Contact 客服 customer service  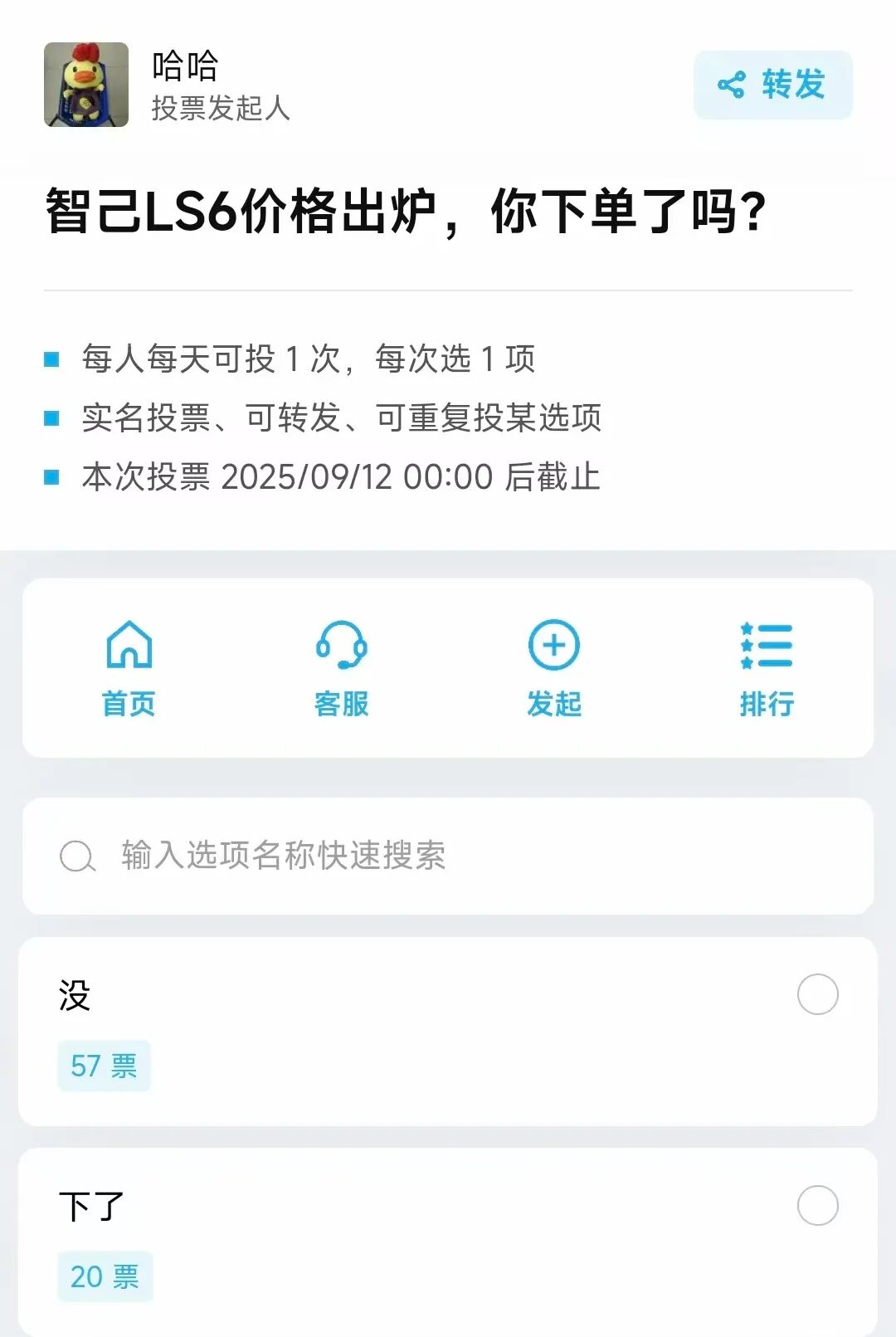(341, 667)
